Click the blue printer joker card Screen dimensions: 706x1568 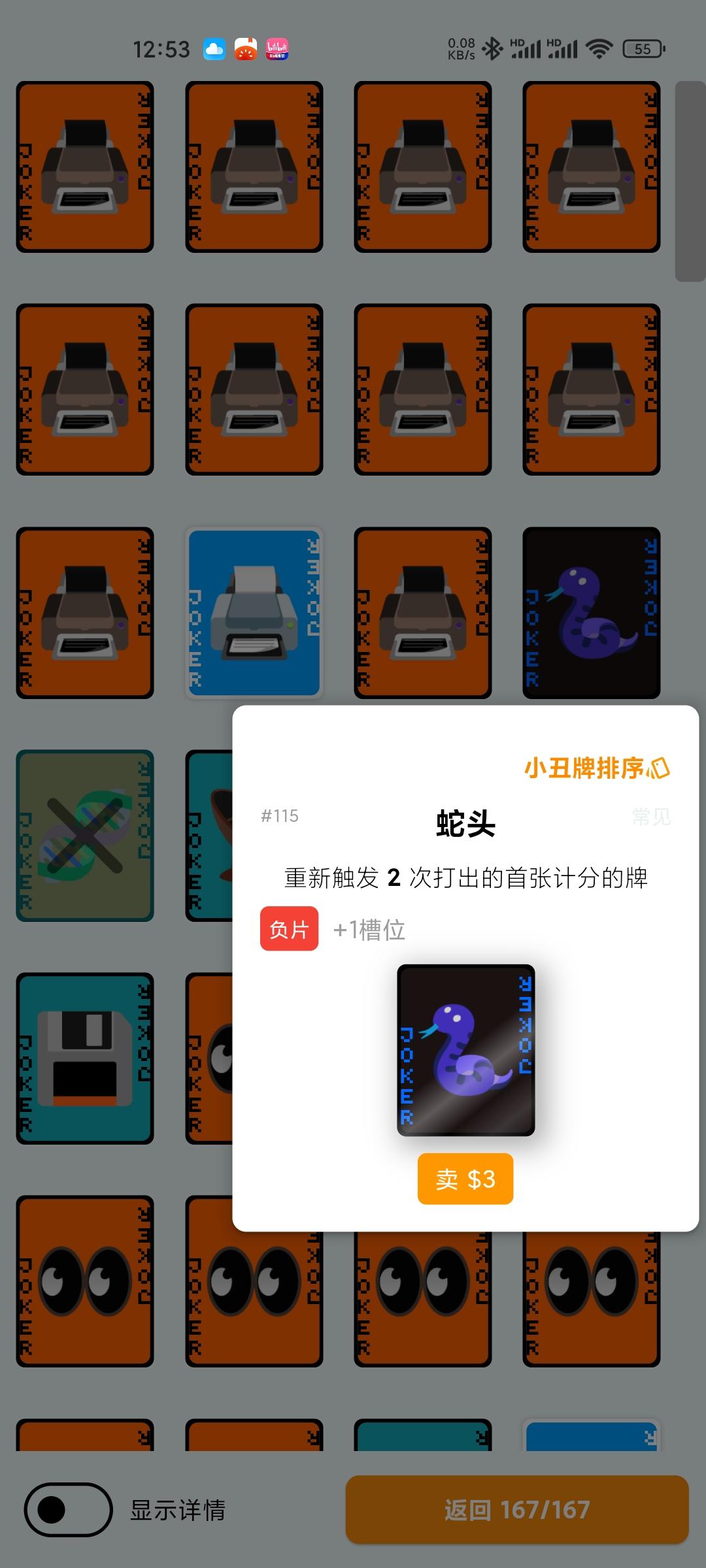pyautogui.click(x=254, y=613)
